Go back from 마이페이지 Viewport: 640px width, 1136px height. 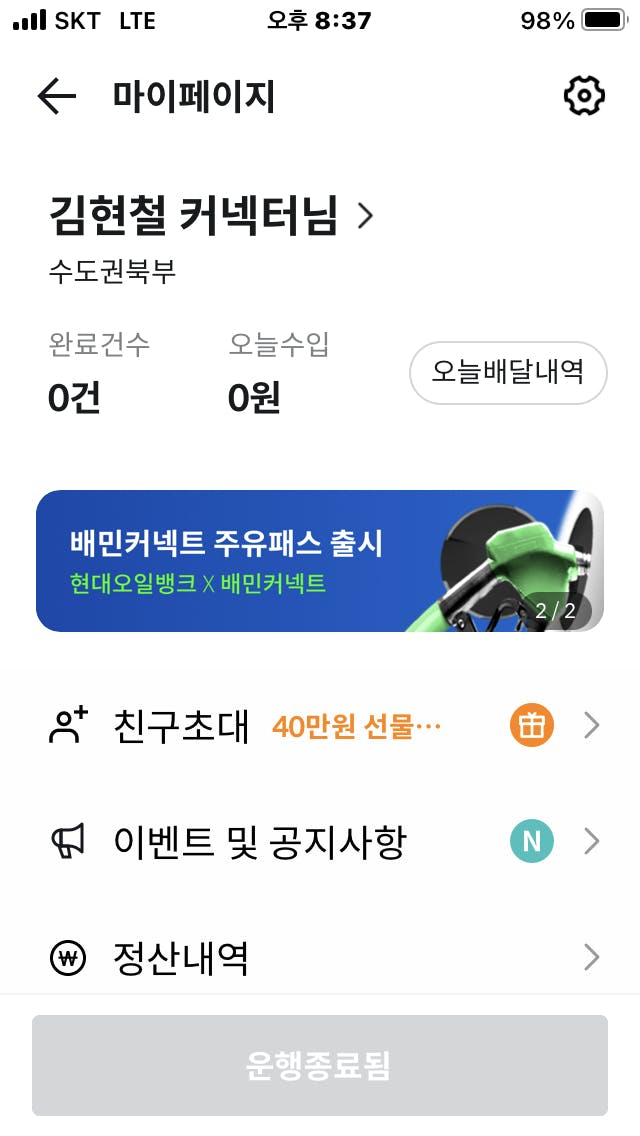point(56,96)
